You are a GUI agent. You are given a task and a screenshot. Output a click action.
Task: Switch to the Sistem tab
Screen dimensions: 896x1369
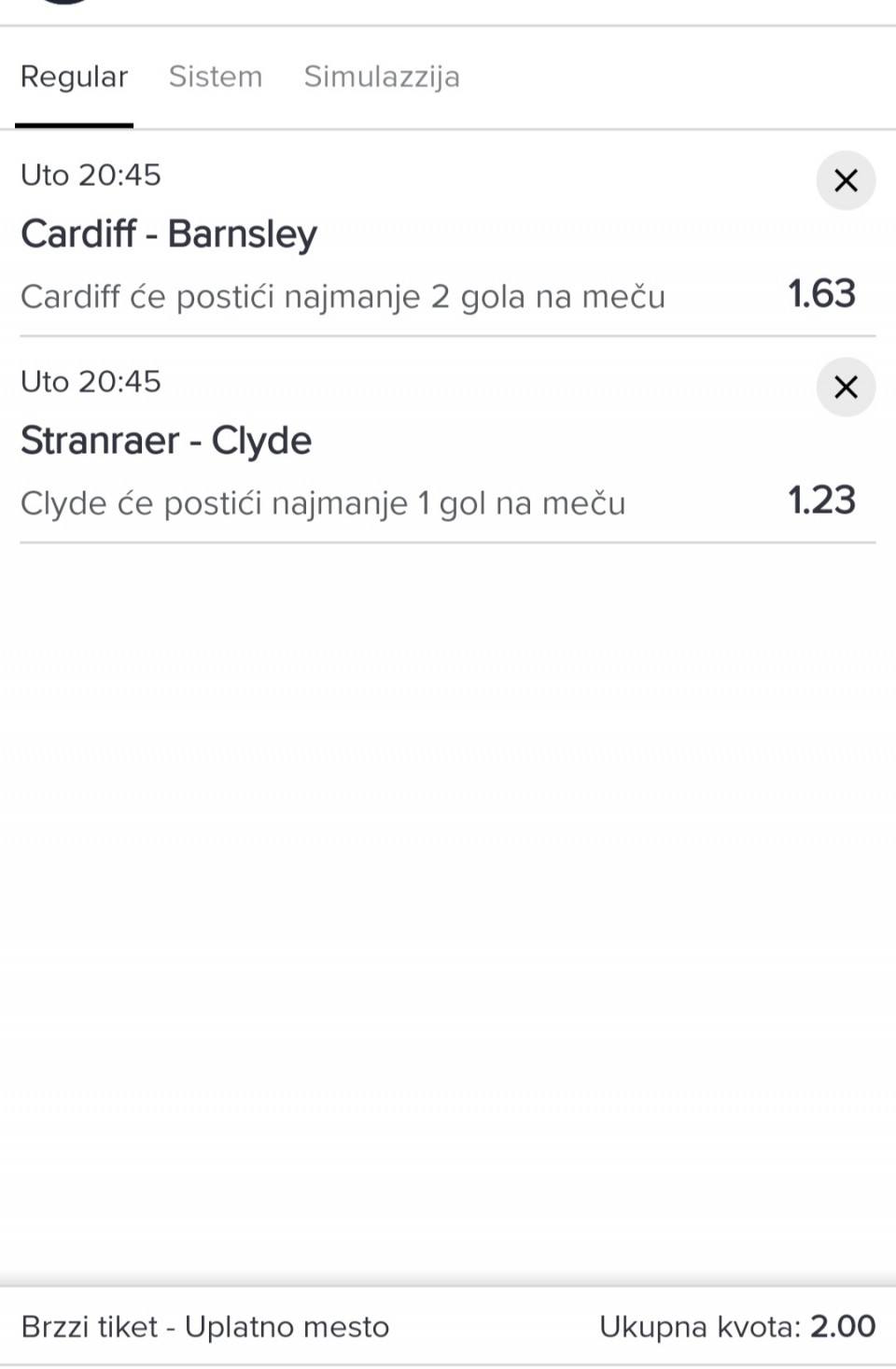[x=216, y=78]
